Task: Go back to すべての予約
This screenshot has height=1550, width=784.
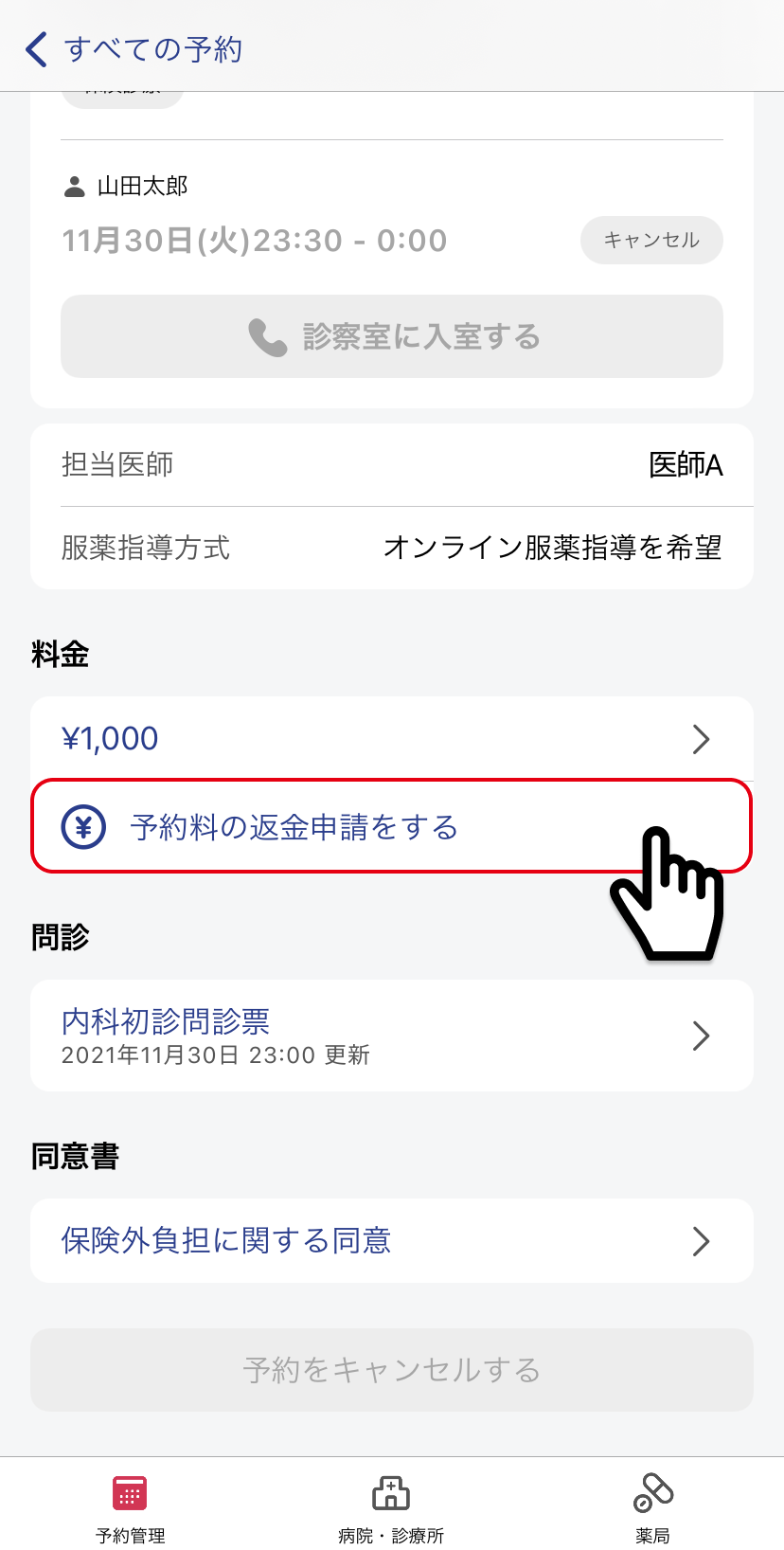Action: click(133, 48)
